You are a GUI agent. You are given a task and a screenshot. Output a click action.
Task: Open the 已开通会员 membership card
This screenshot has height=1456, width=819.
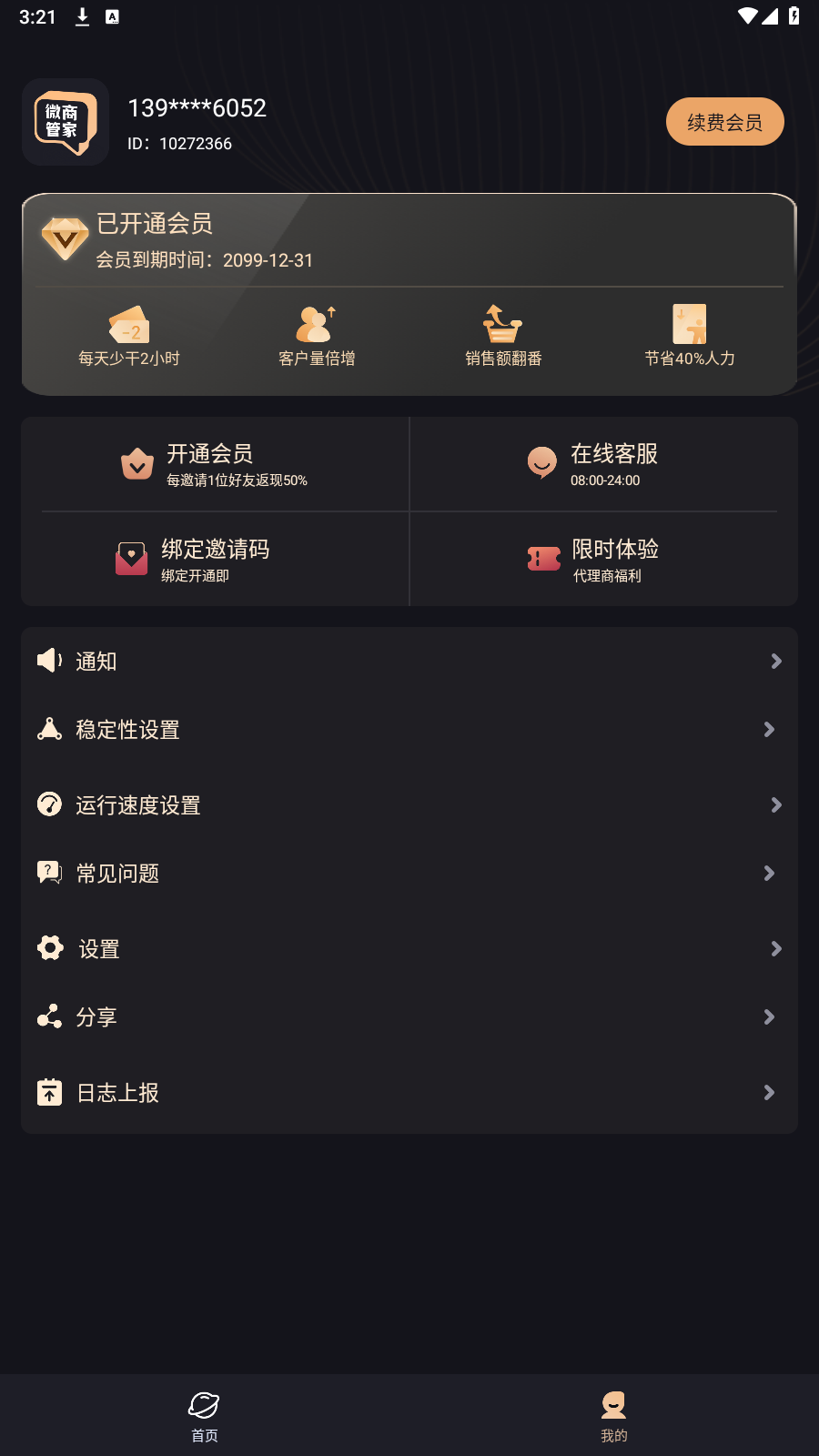pos(409,241)
